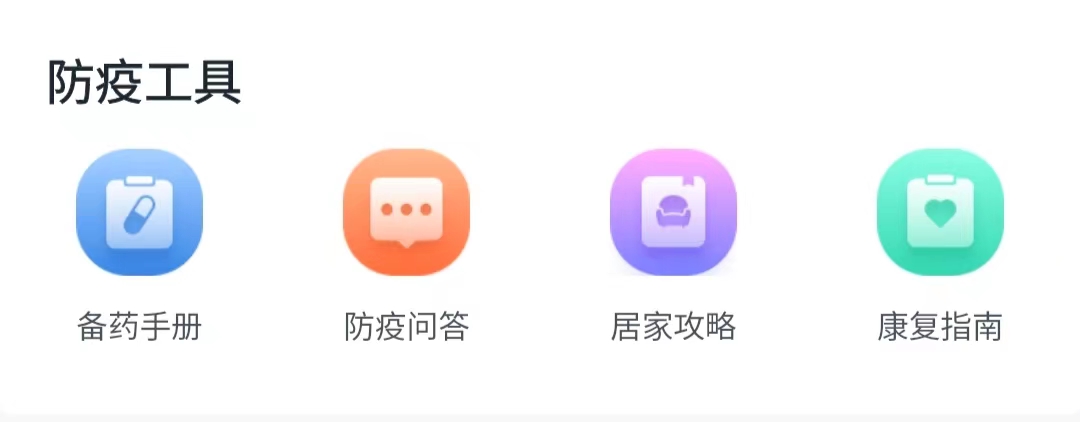Open the 康复指南 recovery guide
The image size is (1080, 422).
(x=939, y=213)
